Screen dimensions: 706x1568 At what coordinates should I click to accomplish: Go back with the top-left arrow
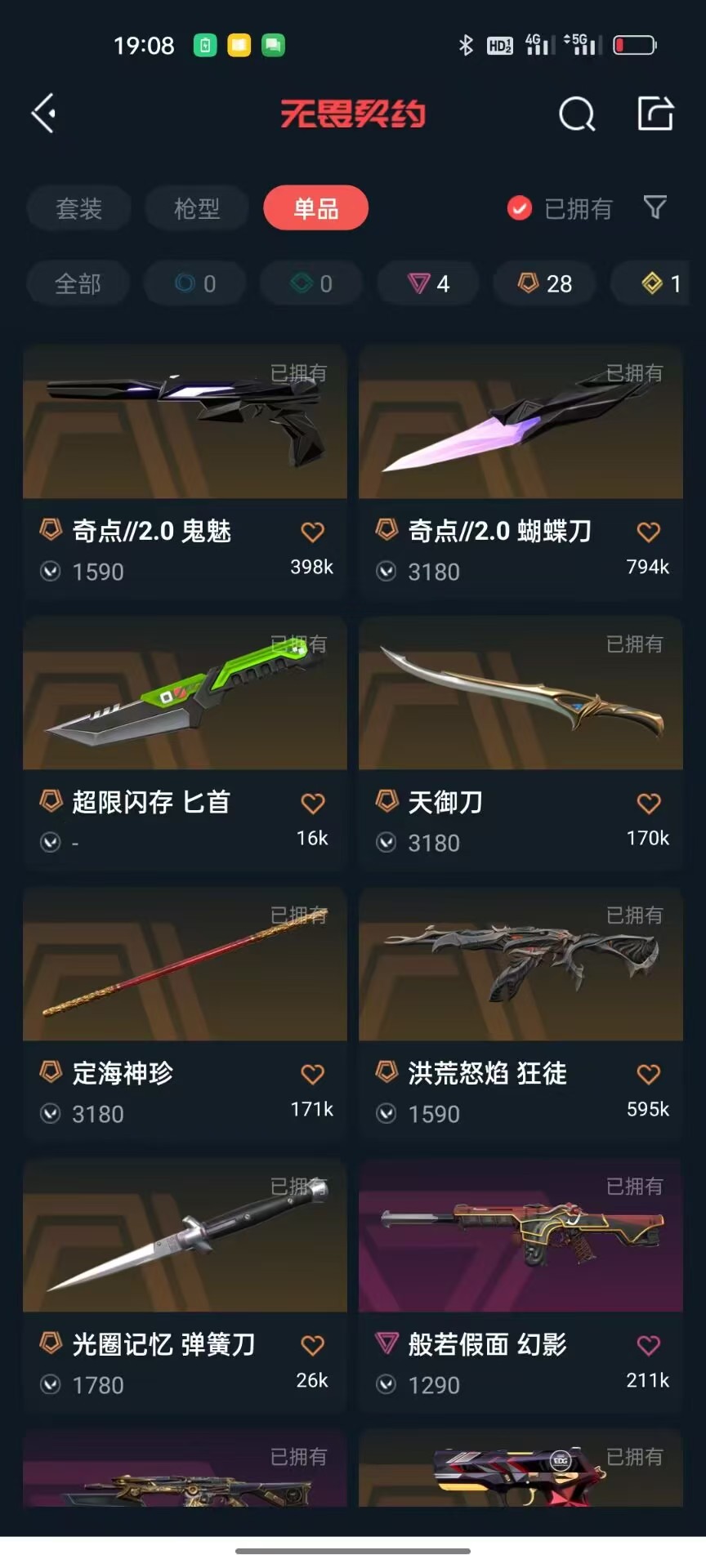(x=44, y=114)
